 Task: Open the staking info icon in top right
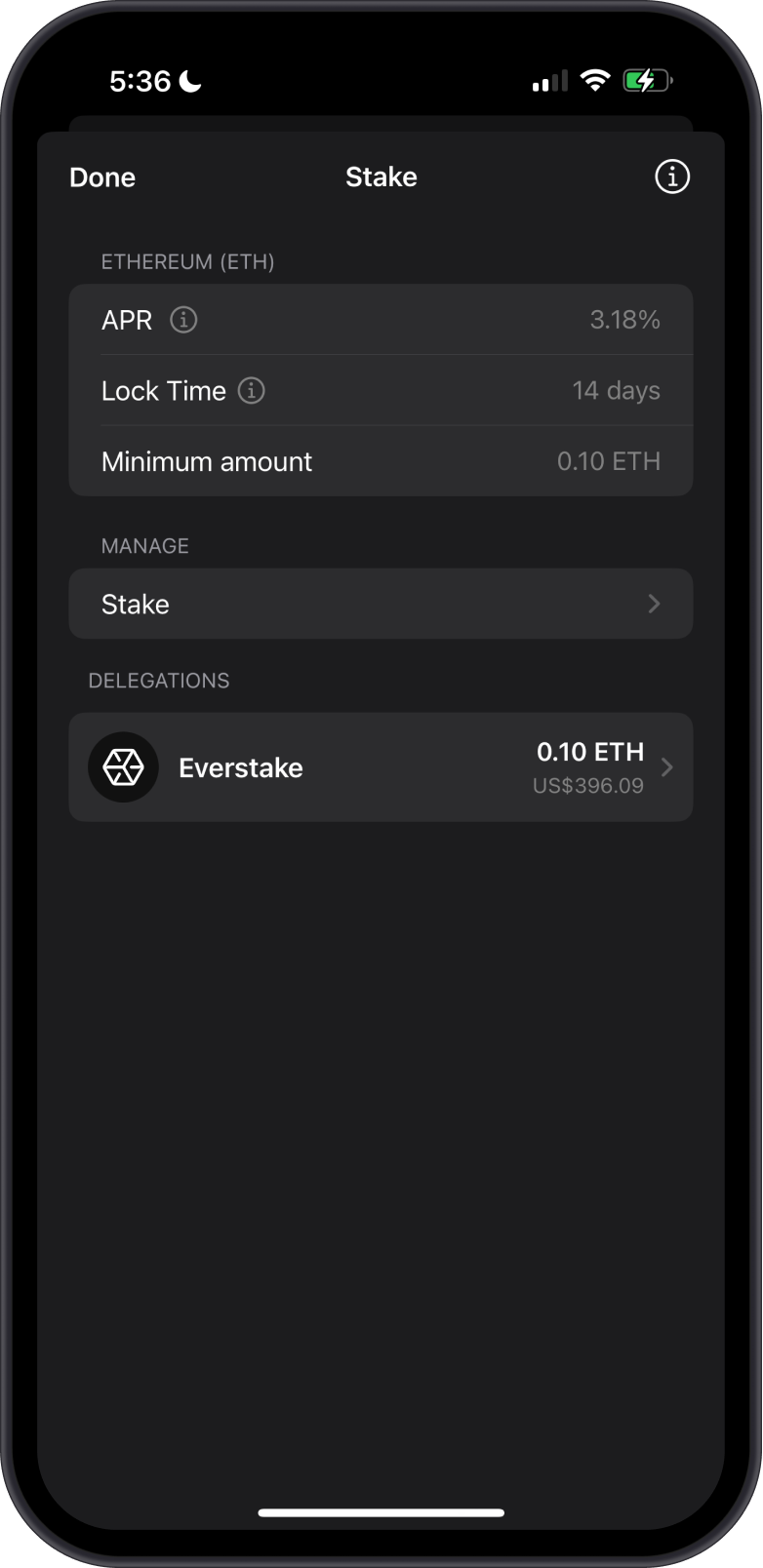671,176
